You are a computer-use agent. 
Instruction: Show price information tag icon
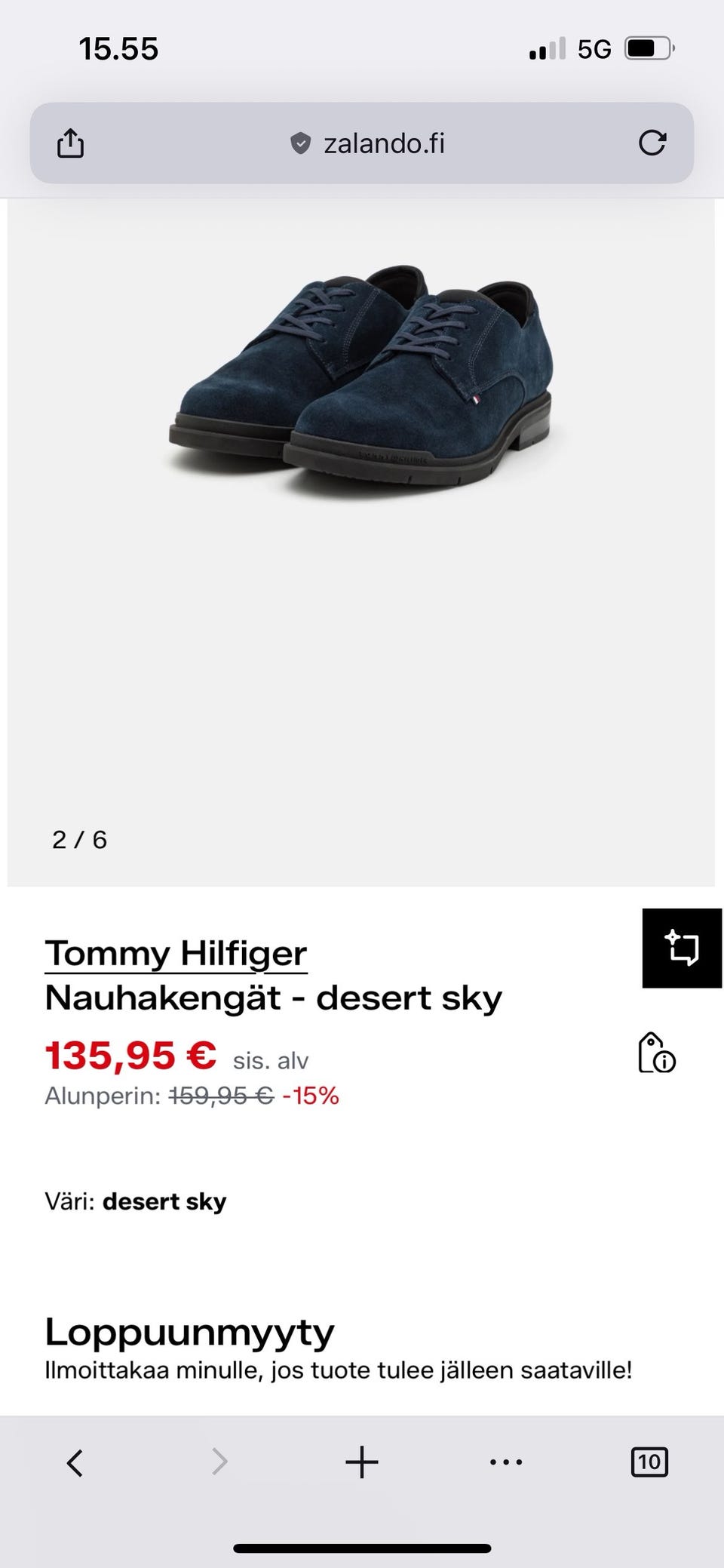[656, 1053]
